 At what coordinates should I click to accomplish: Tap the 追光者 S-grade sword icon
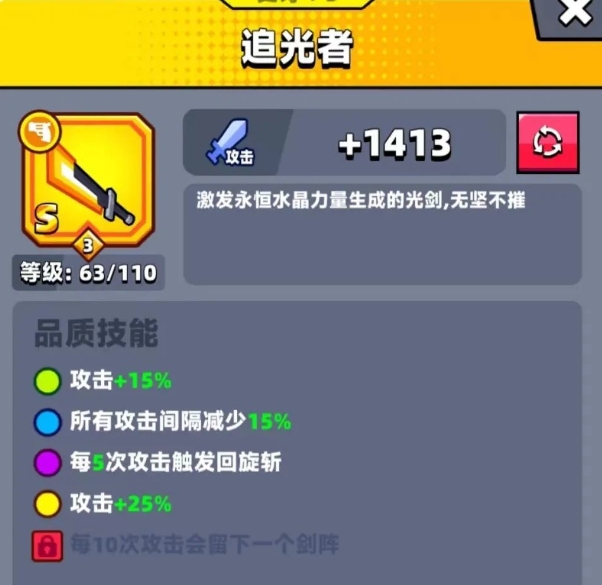tap(87, 183)
